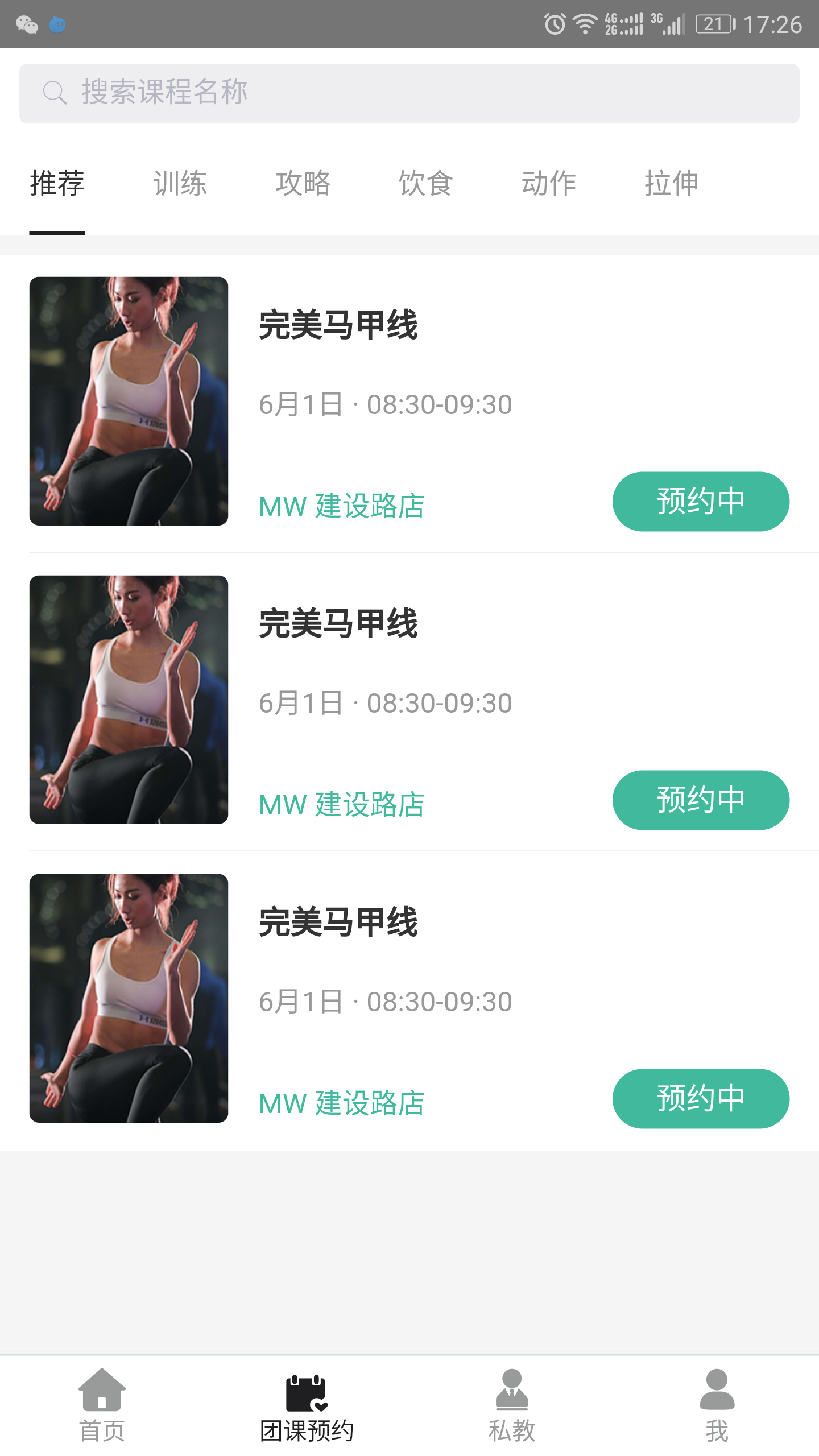This screenshot has width=819, height=1456.
Task: Select the 推荐 tab
Action: click(x=57, y=184)
